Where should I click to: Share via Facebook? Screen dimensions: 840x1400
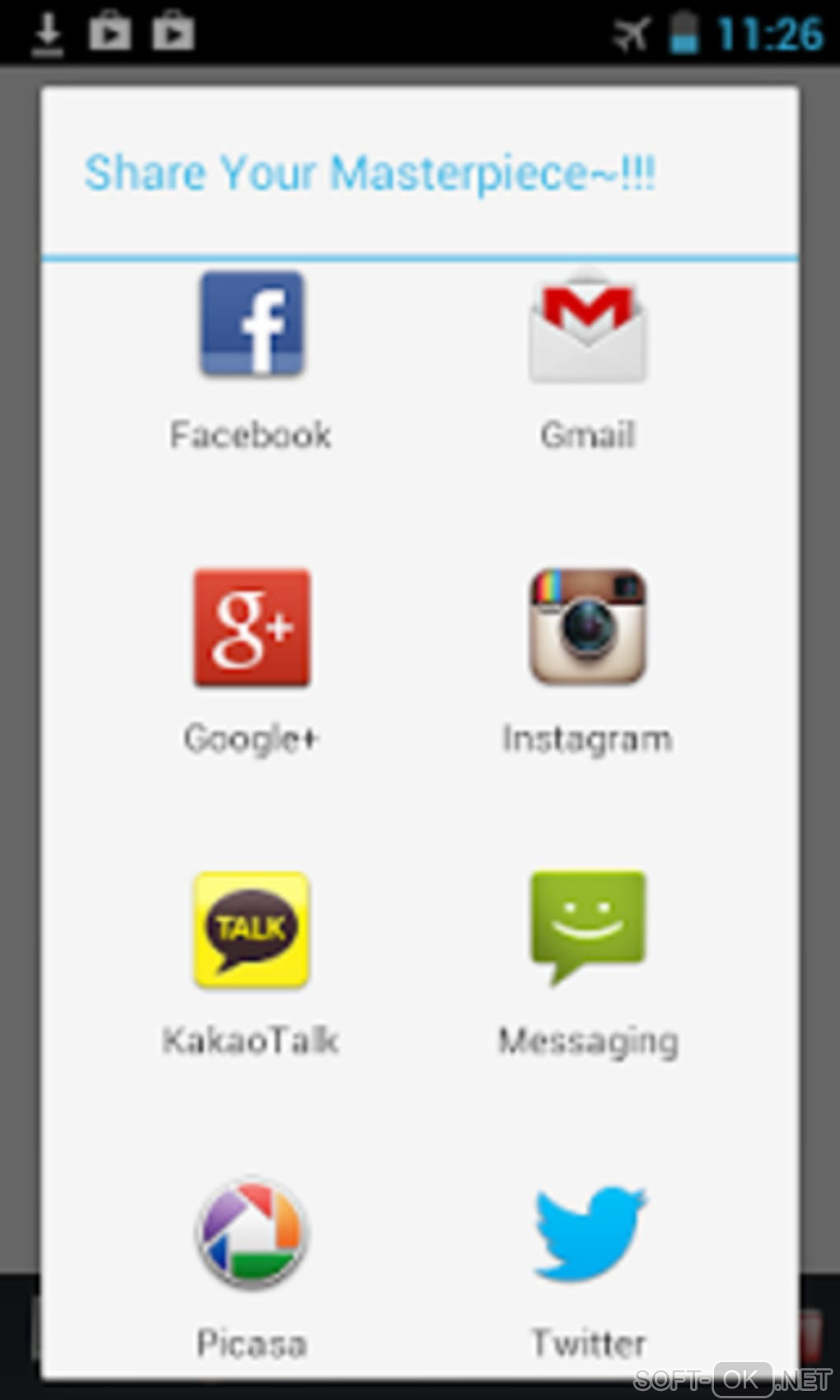click(x=252, y=325)
